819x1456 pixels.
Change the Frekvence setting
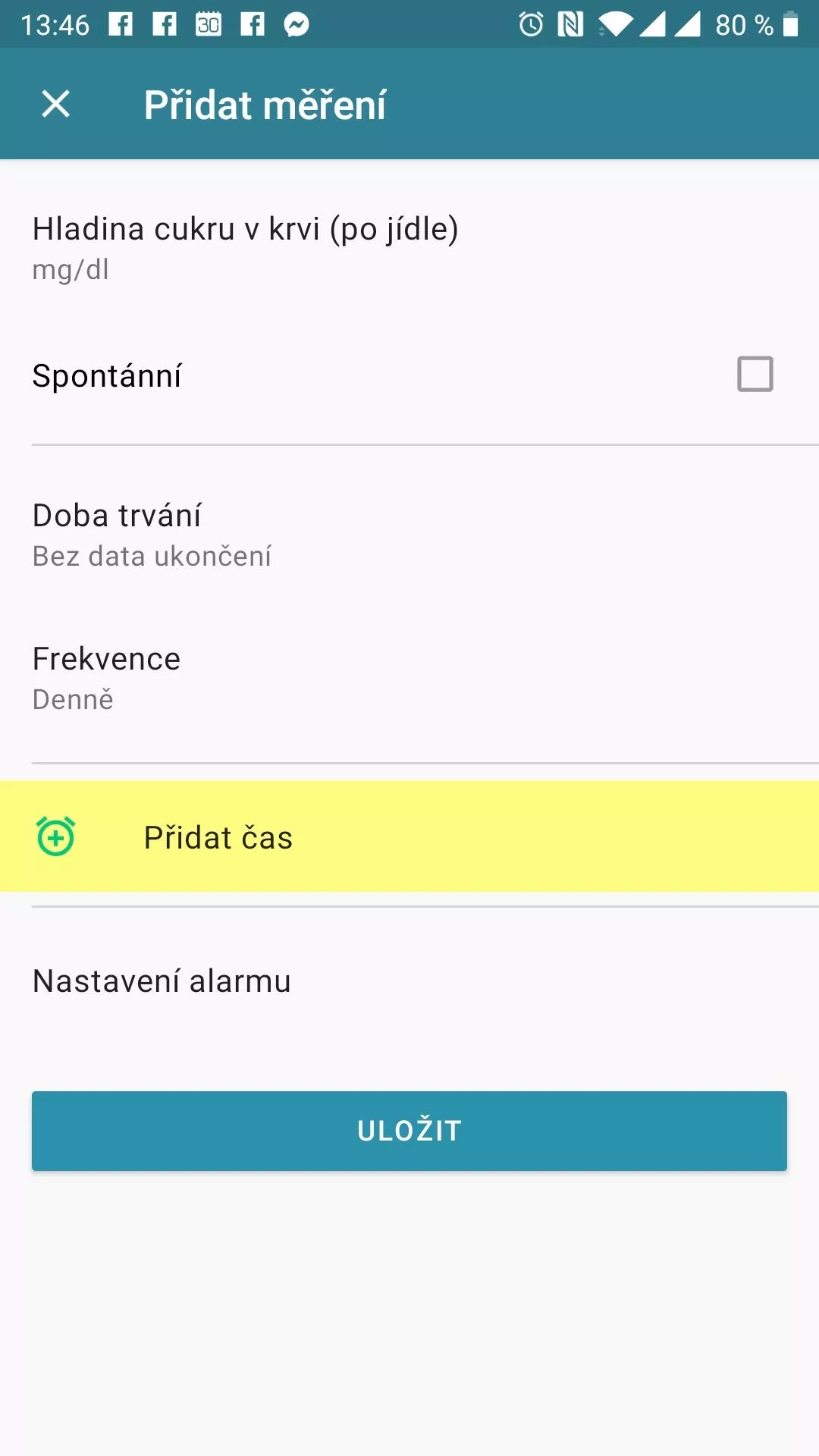409,678
